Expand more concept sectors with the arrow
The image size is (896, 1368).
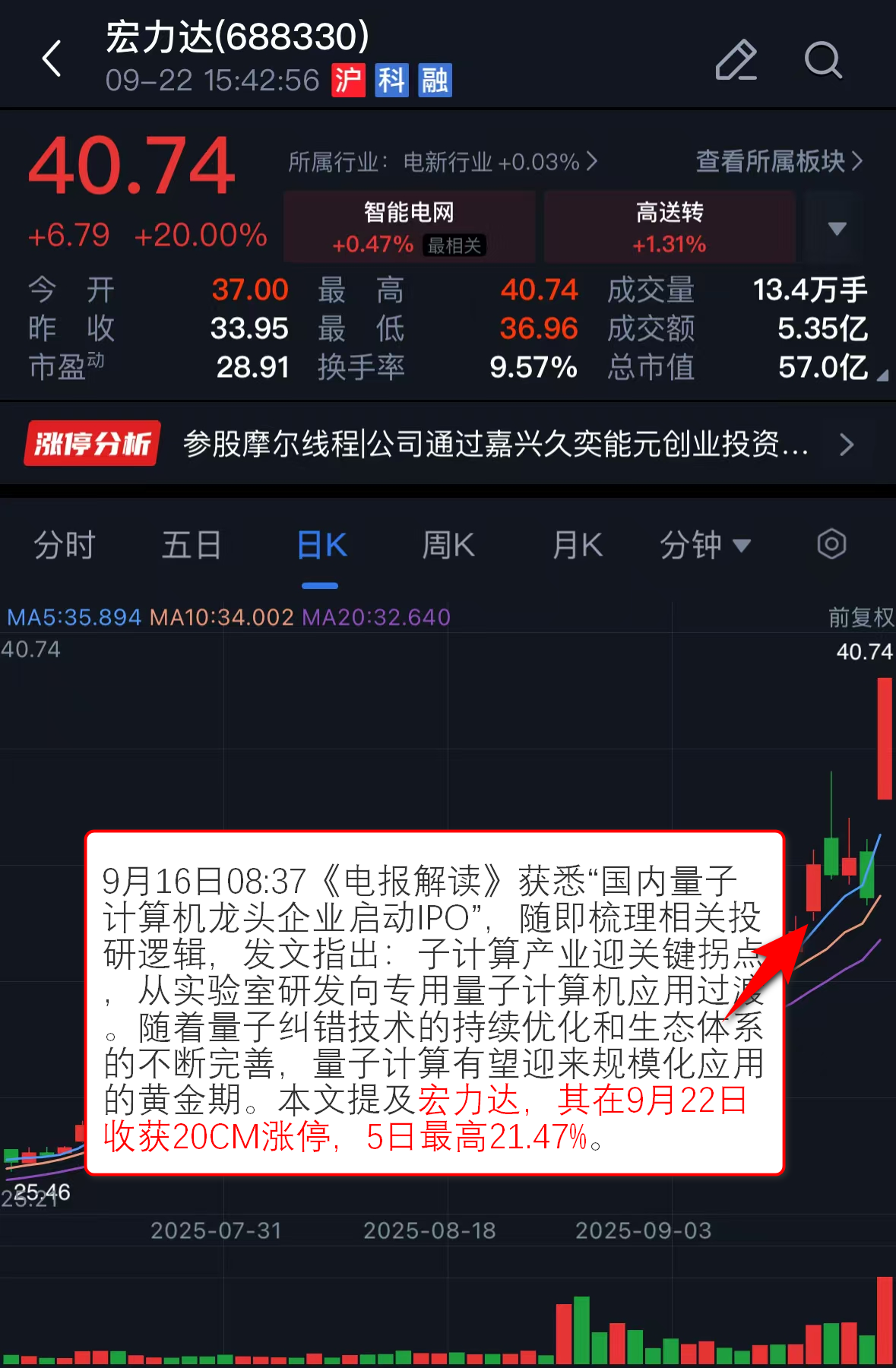(837, 228)
